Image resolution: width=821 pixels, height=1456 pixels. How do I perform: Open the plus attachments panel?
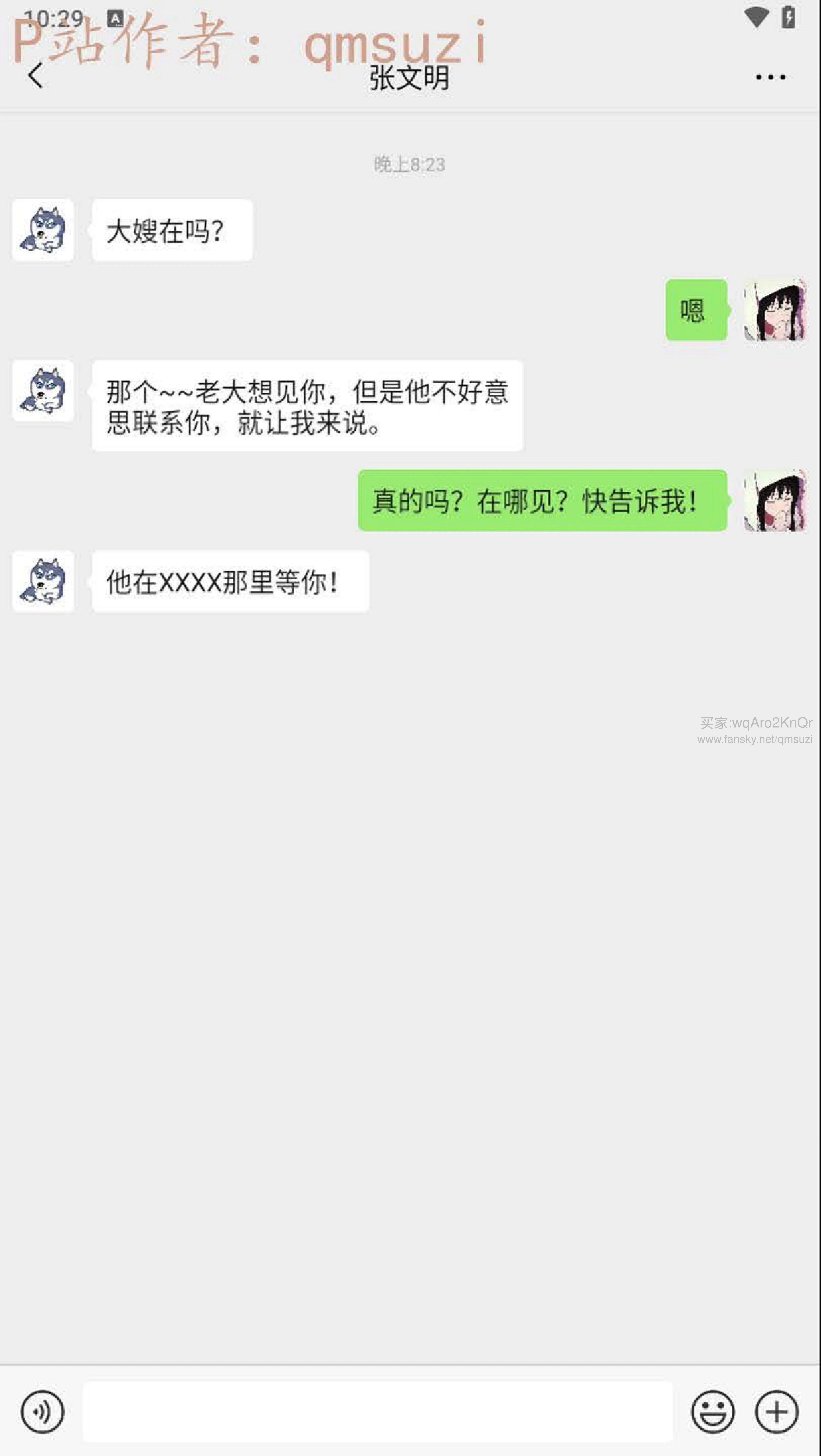(776, 1412)
